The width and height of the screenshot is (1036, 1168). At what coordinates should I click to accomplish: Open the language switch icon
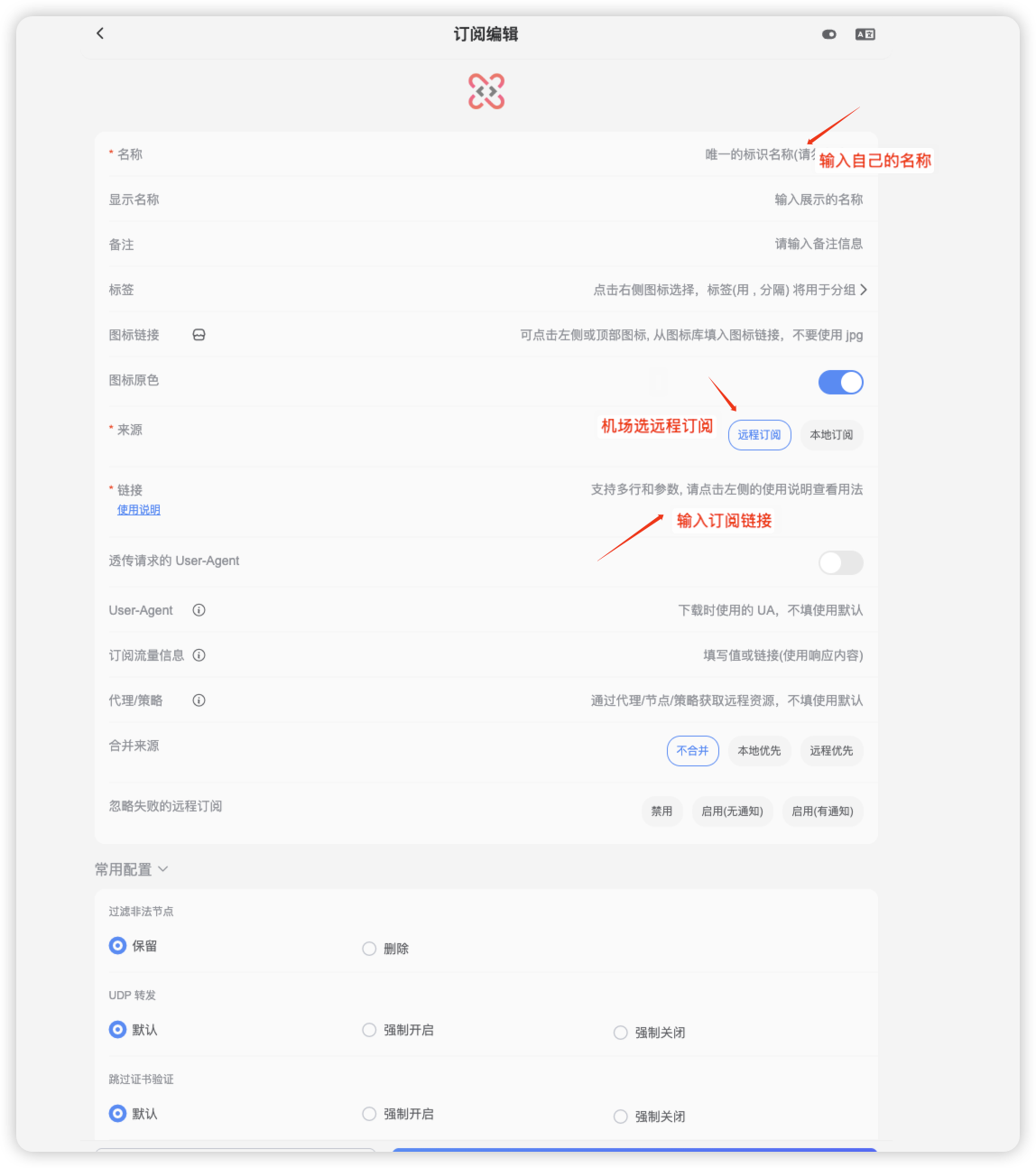coord(865,34)
